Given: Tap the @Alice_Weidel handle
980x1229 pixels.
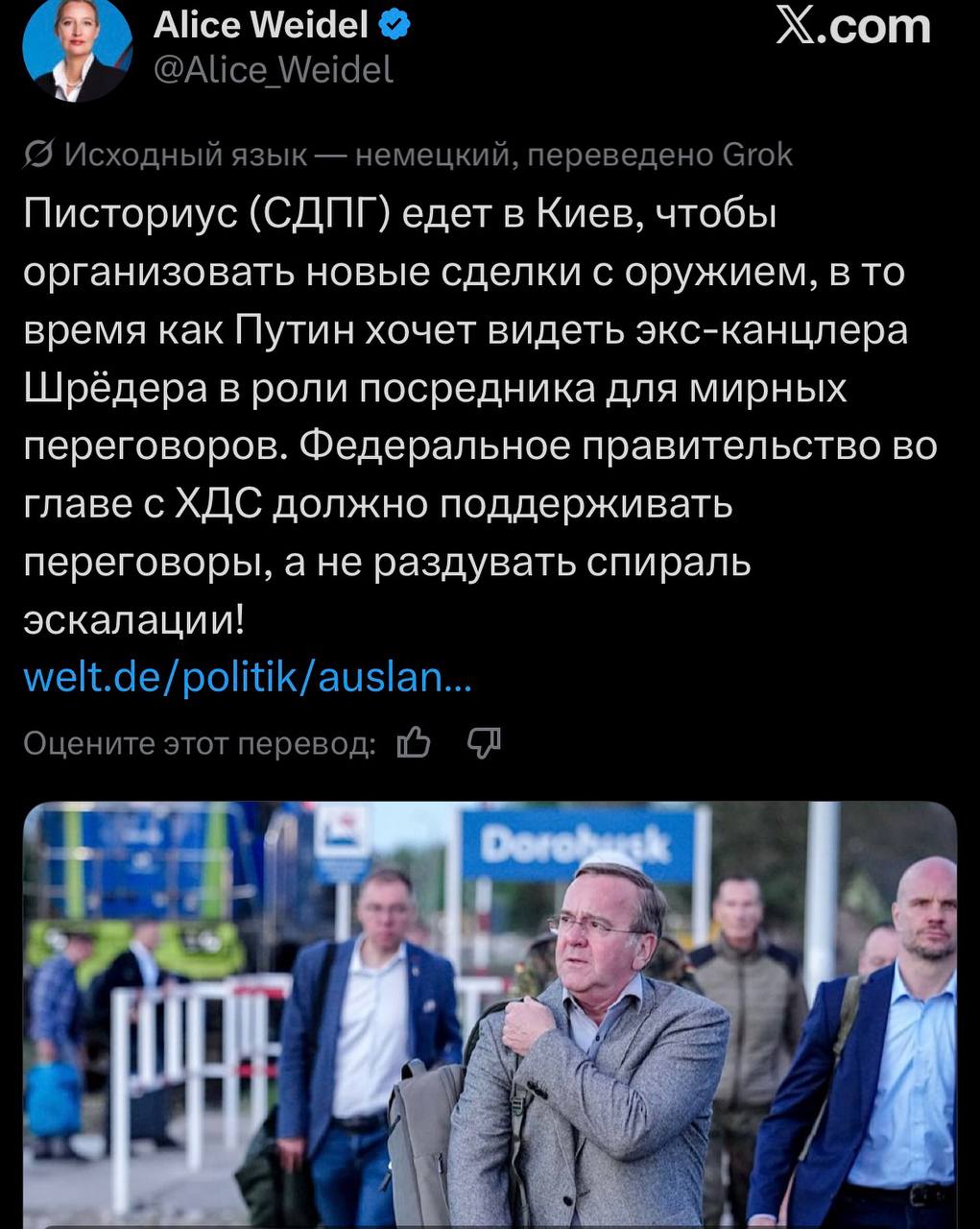Looking at the screenshot, I should pyautogui.click(x=274, y=70).
